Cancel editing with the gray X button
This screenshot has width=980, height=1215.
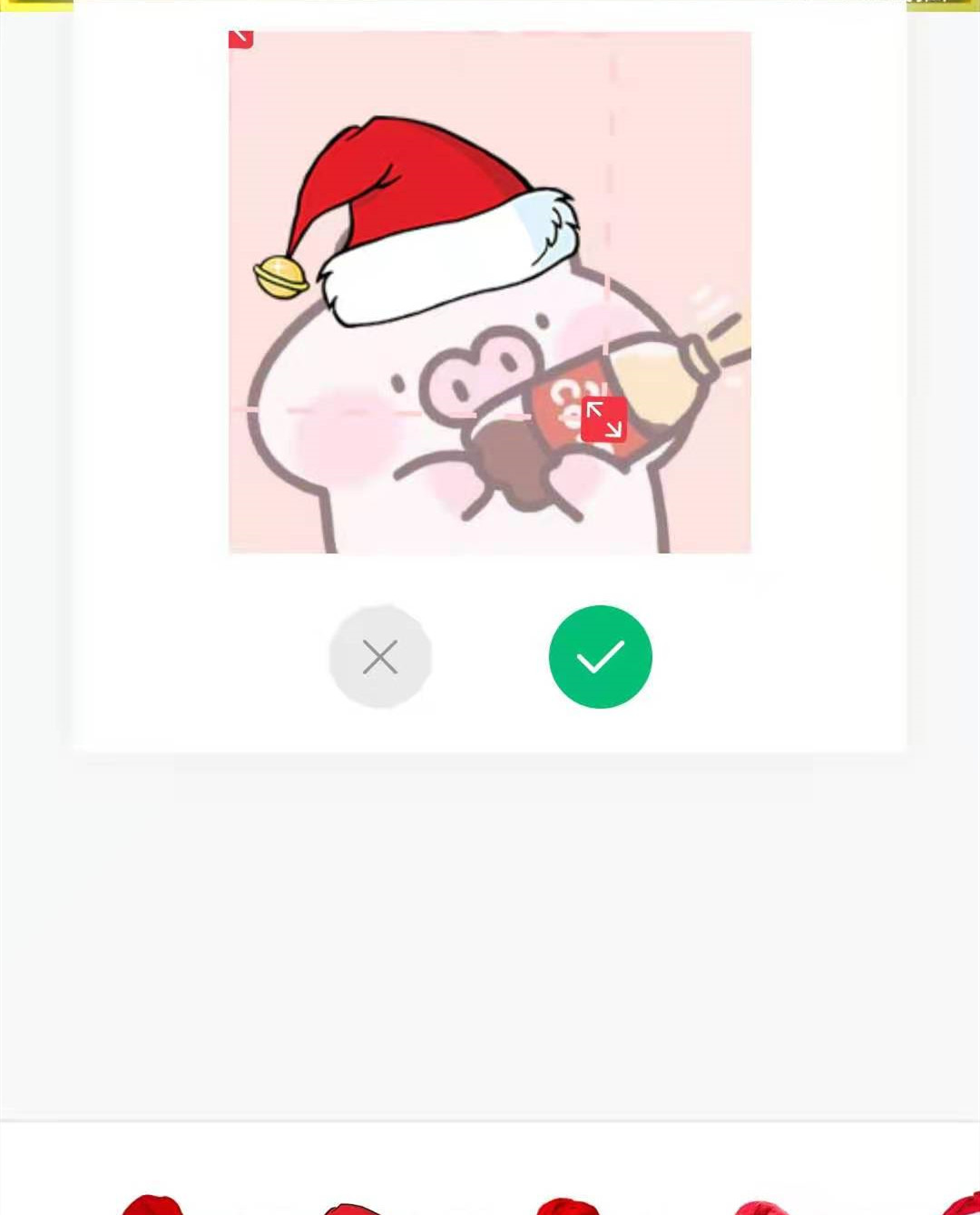coord(380,656)
